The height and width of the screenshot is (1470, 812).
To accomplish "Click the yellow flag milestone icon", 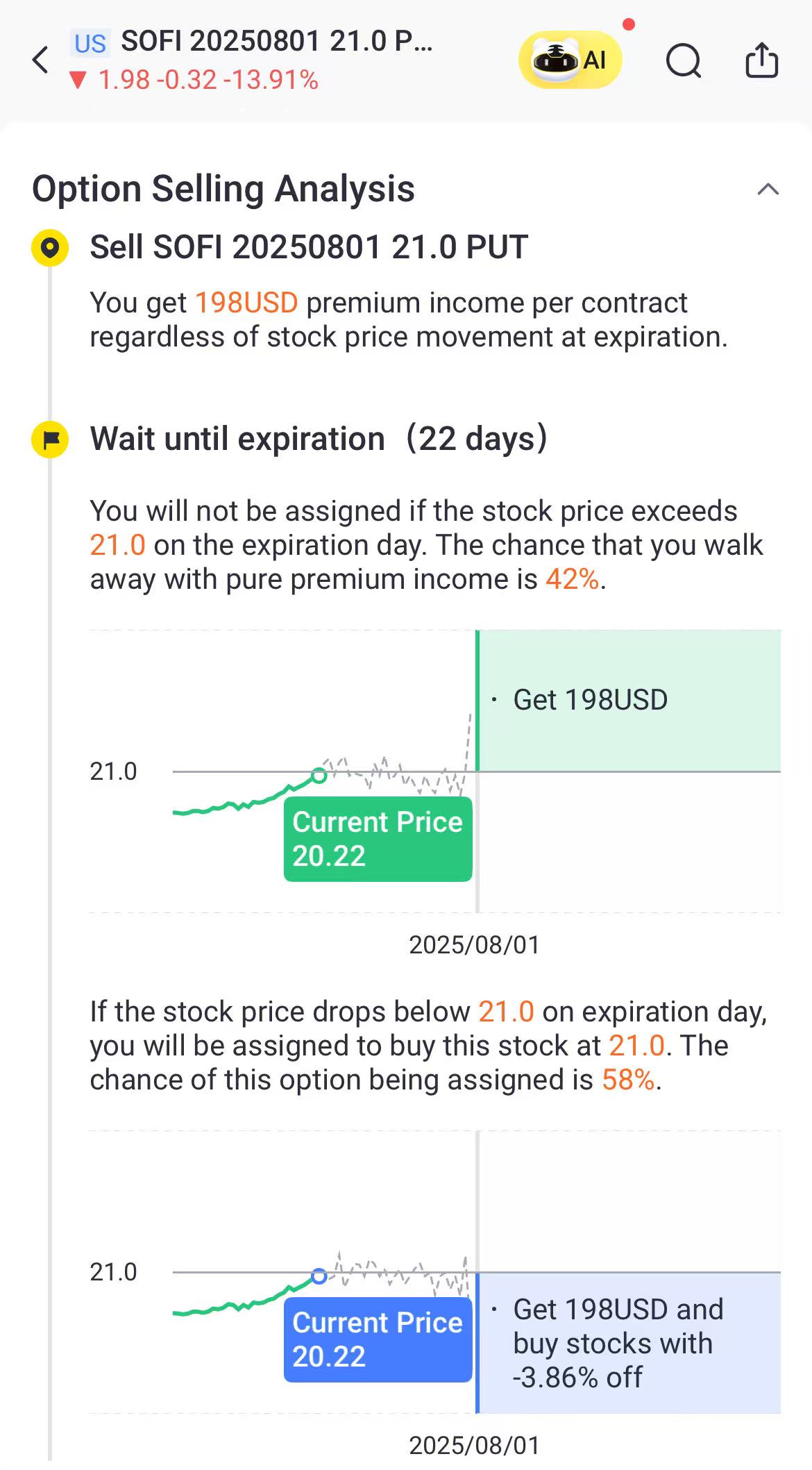I will pyautogui.click(x=49, y=440).
